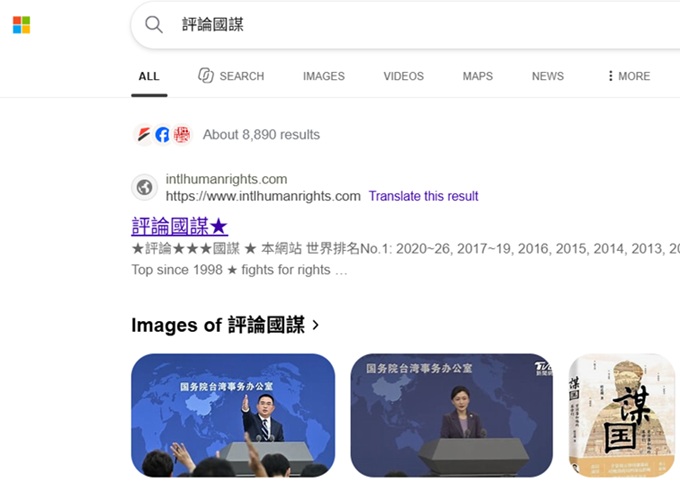
Task: Switch to the VIDEOS tab
Action: point(403,76)
